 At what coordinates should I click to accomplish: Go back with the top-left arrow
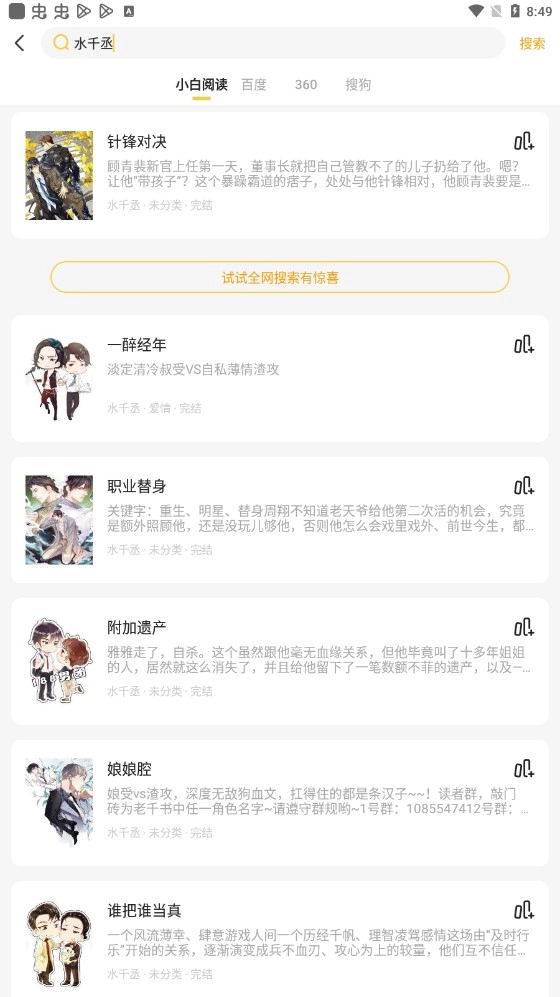pyautogui.click(x=20, y=43)
